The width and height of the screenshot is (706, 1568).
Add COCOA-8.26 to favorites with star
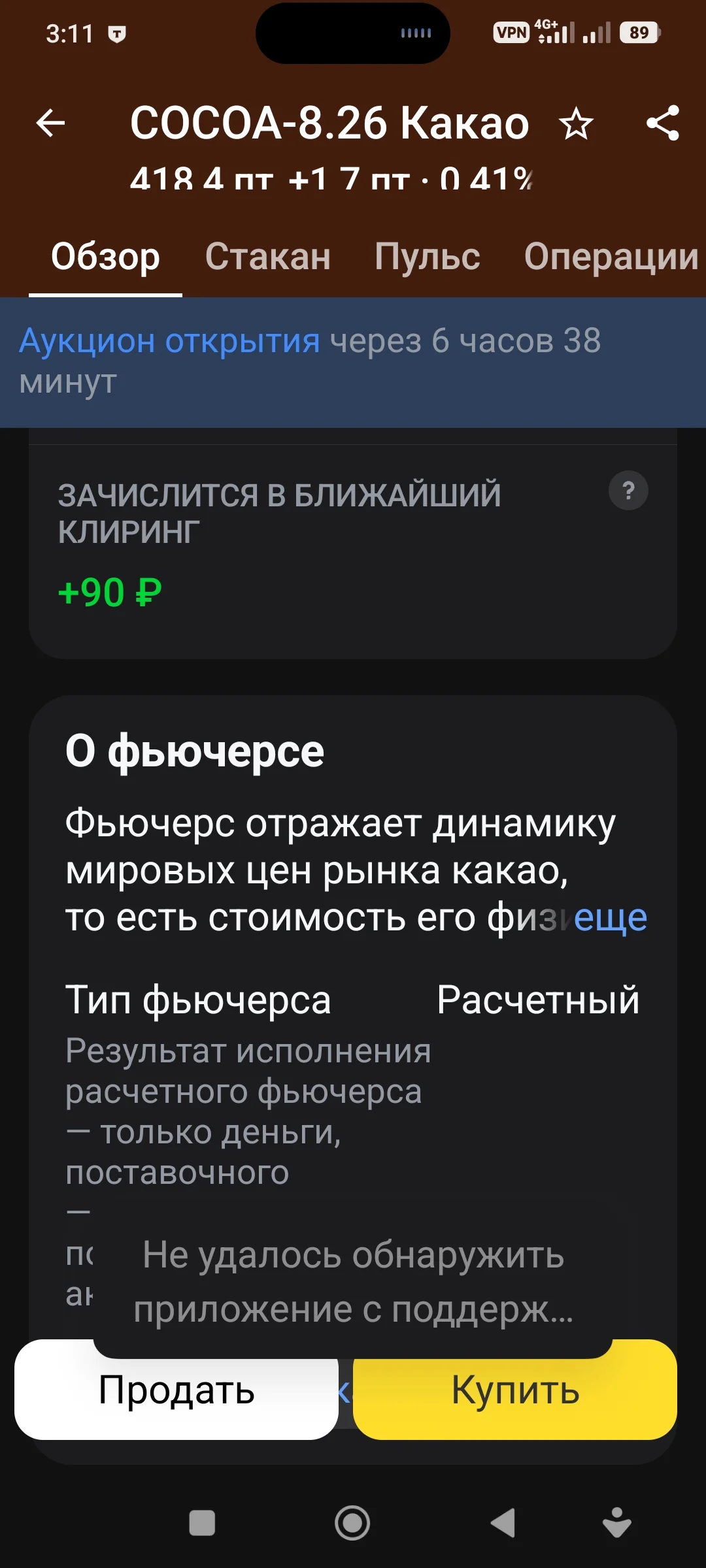tap(576, 123)
